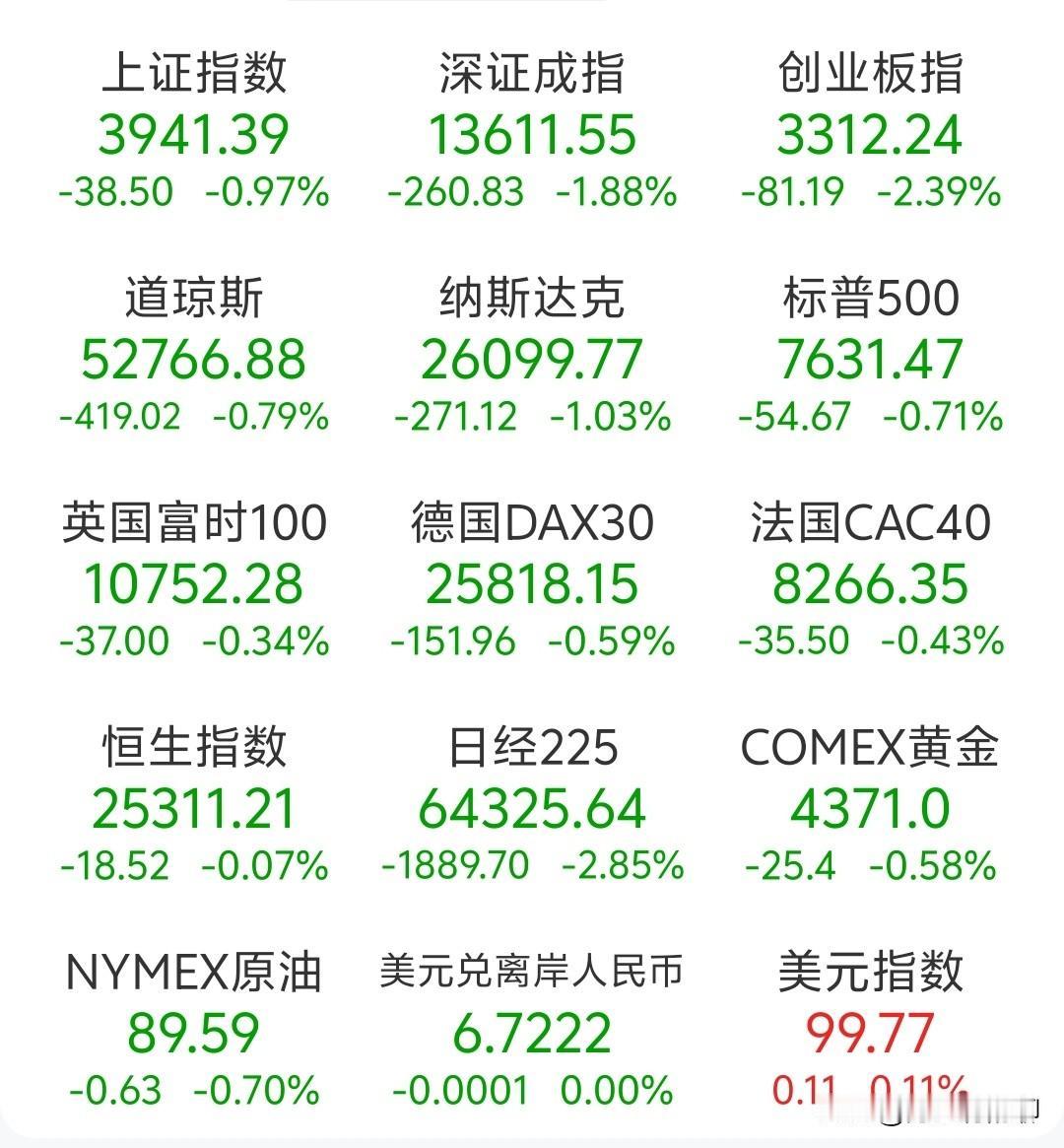View 纳斯达克 index details
Viewport: 1064px width, 1148px height.
point(532,355)
